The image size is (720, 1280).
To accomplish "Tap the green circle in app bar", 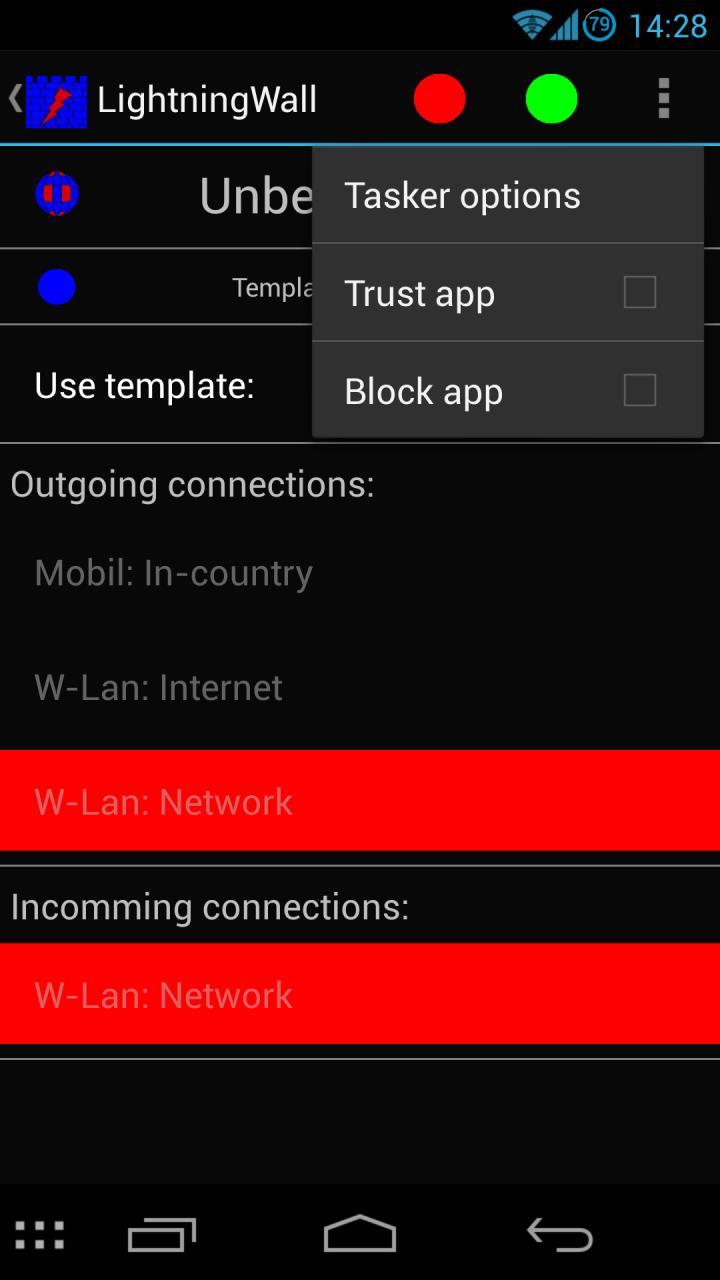I will (x=552, y=99).
